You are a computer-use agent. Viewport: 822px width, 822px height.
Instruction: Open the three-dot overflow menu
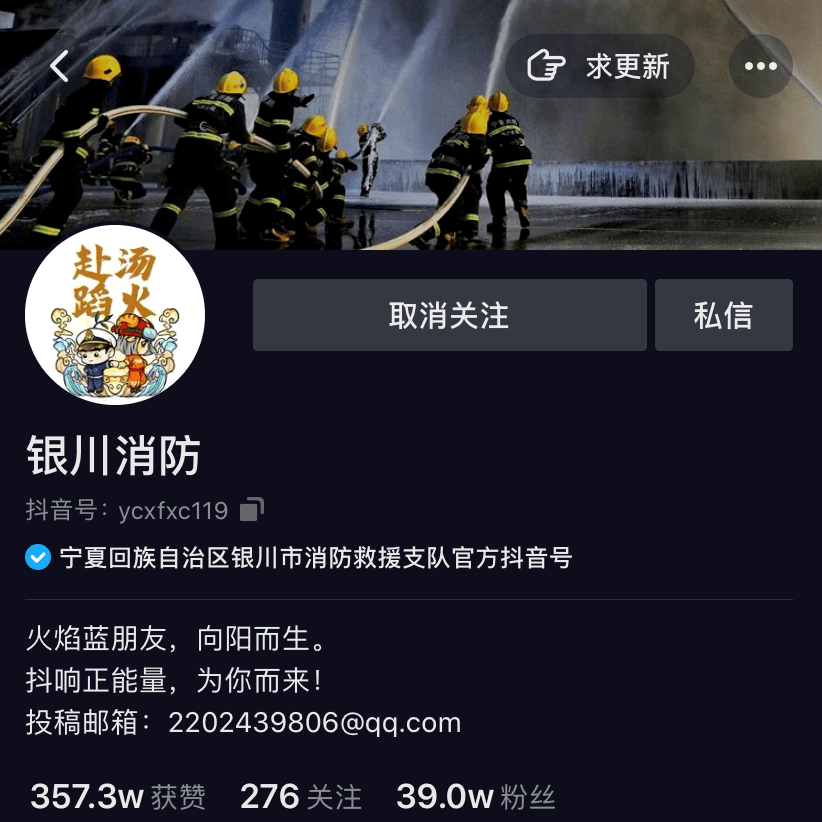point(761,67)
